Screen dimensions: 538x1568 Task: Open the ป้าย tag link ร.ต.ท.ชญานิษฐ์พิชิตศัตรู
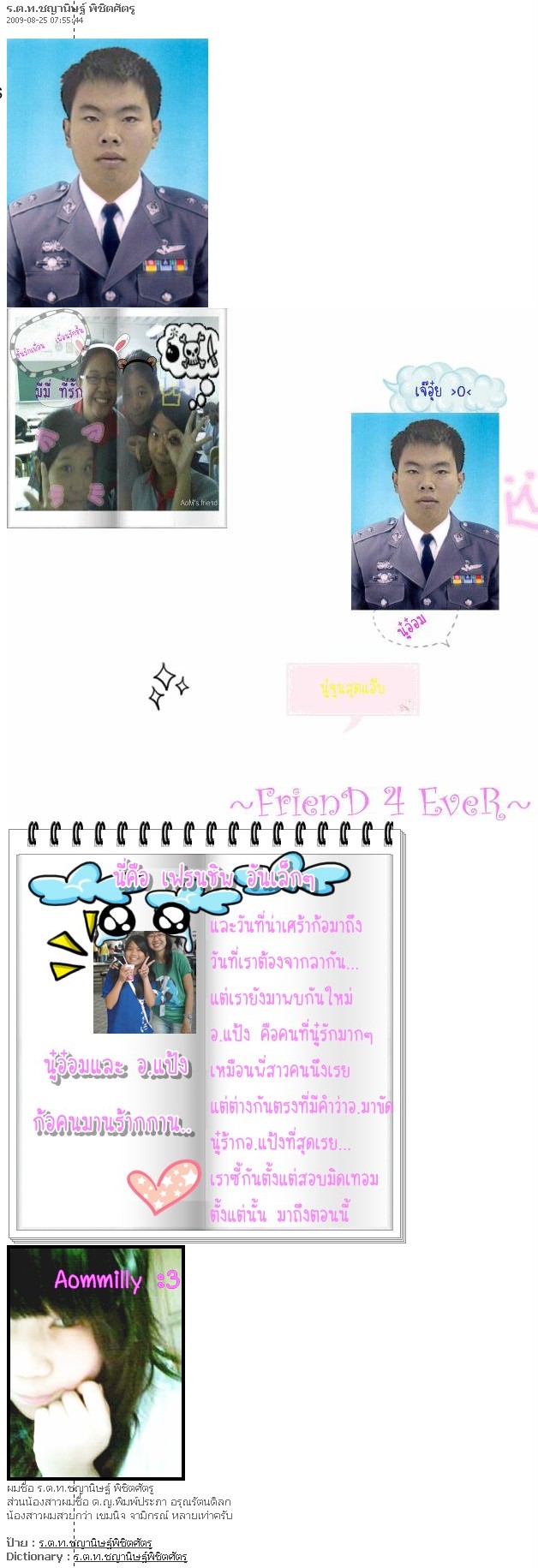coord(95,1542)
